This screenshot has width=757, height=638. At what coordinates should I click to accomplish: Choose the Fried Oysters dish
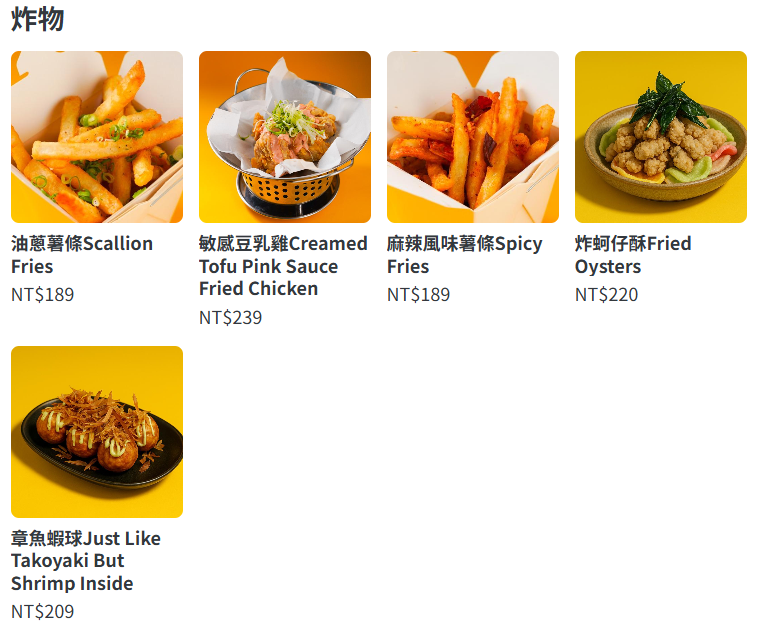click(x=660, y=137)
